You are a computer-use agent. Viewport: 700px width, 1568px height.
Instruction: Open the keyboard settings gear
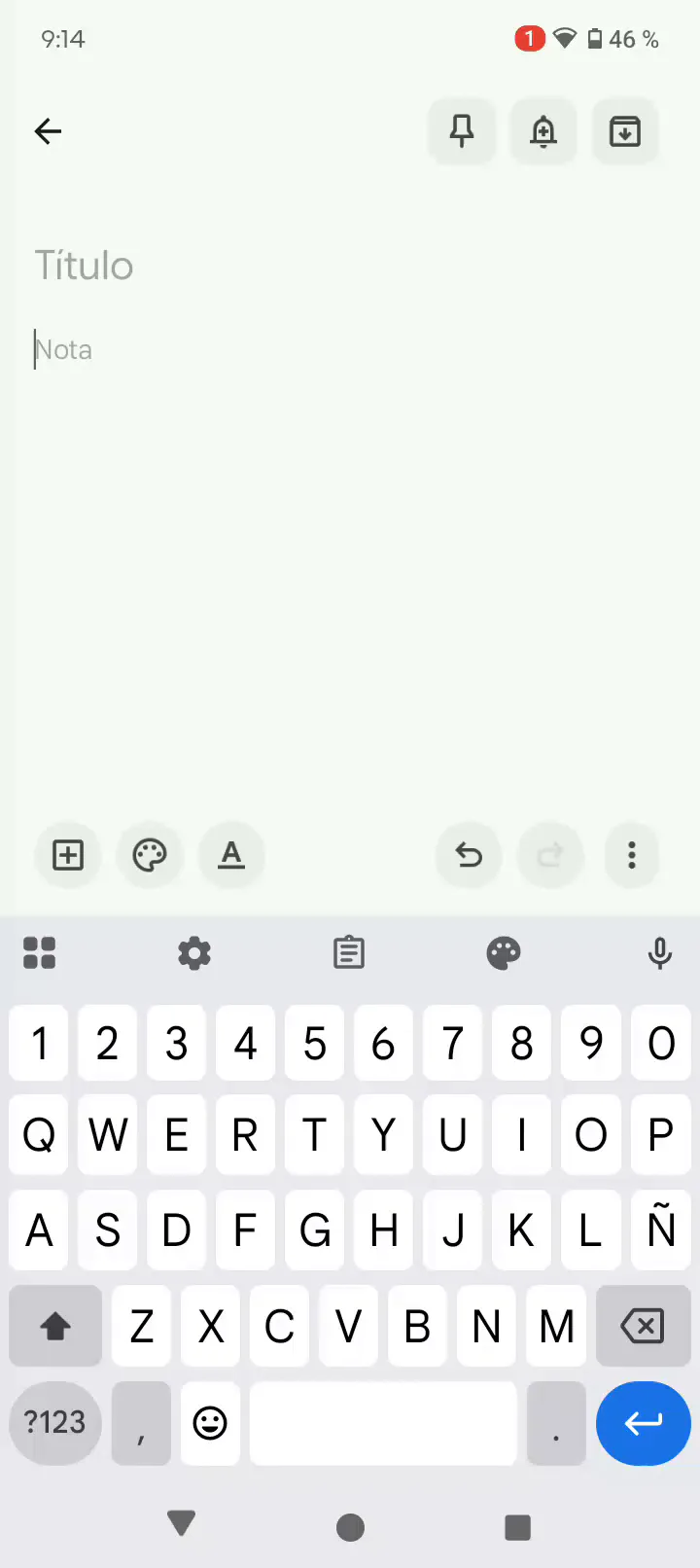point(194,953)
